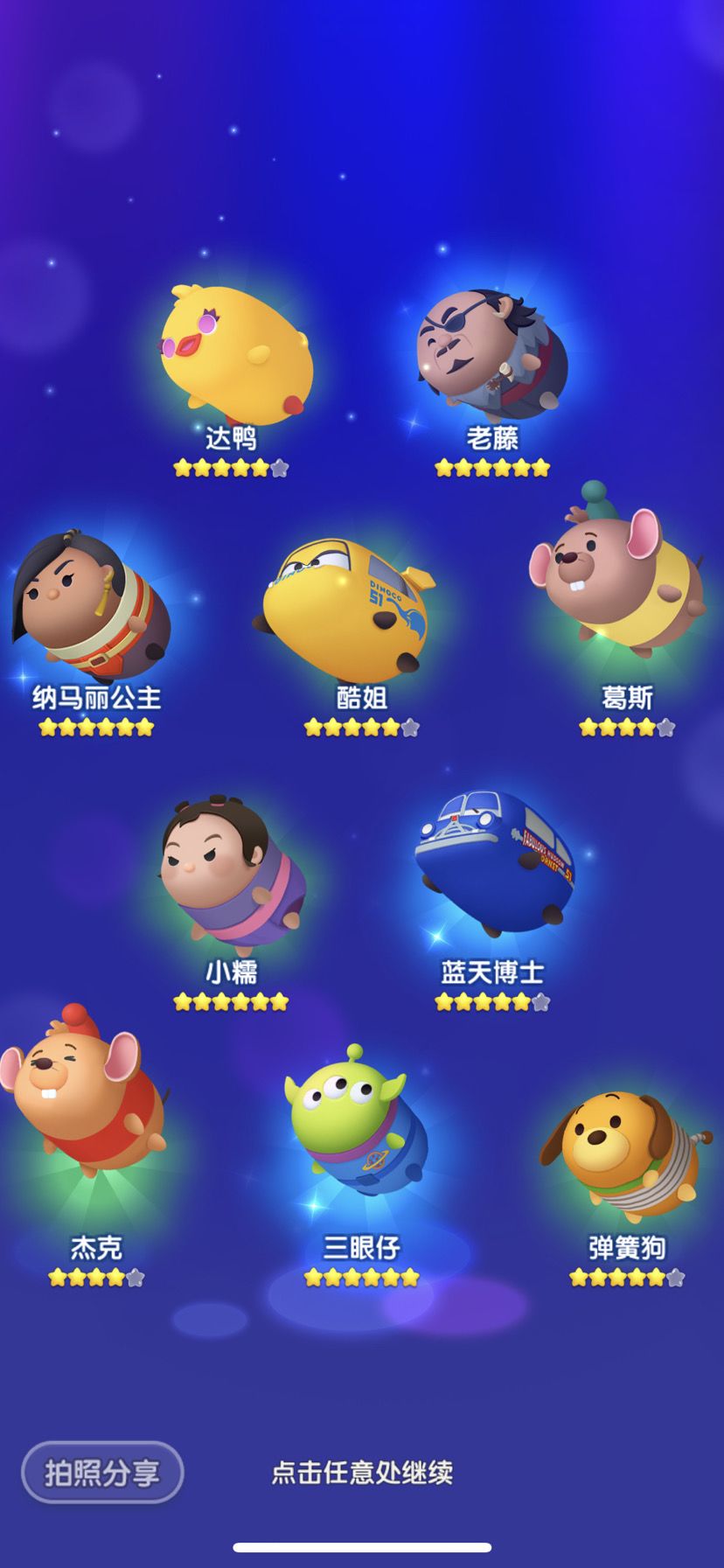724x1568 pixels.
Task: Tap the star row below 三眼仔
Action: pos(359,1278)
